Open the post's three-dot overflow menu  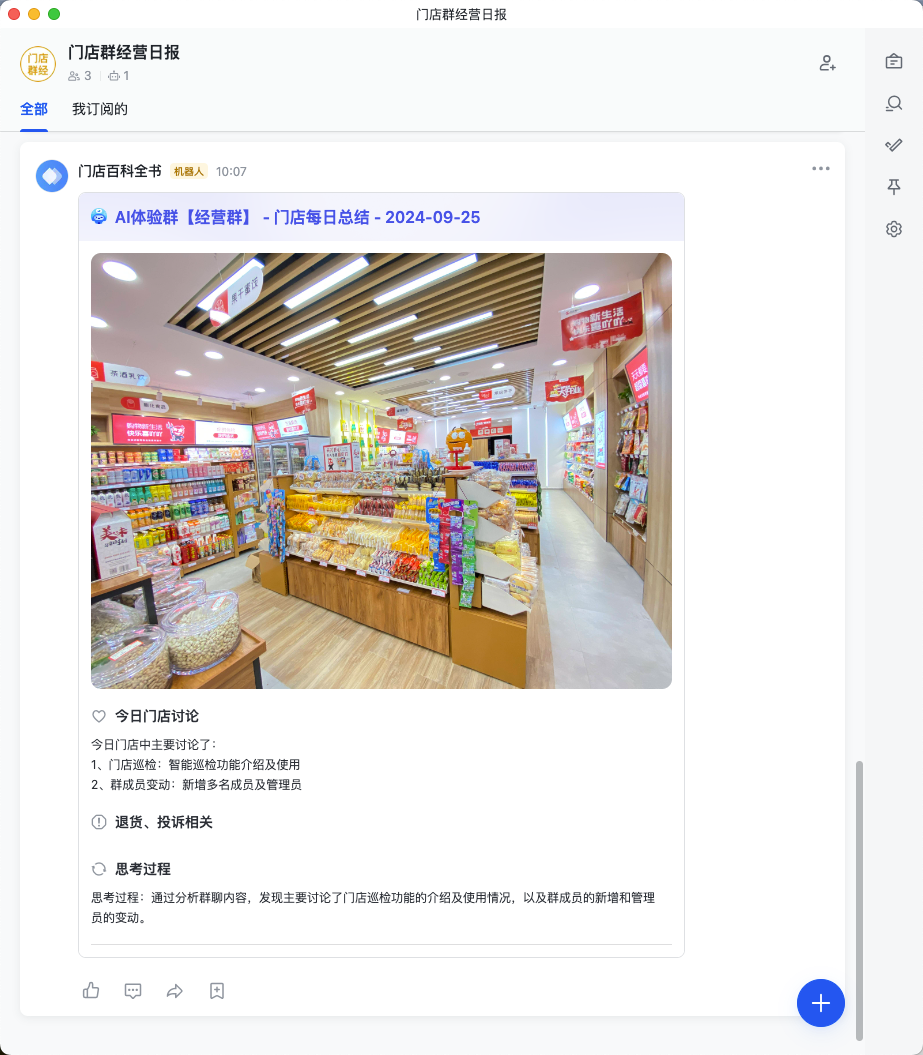tap(821, 169)
